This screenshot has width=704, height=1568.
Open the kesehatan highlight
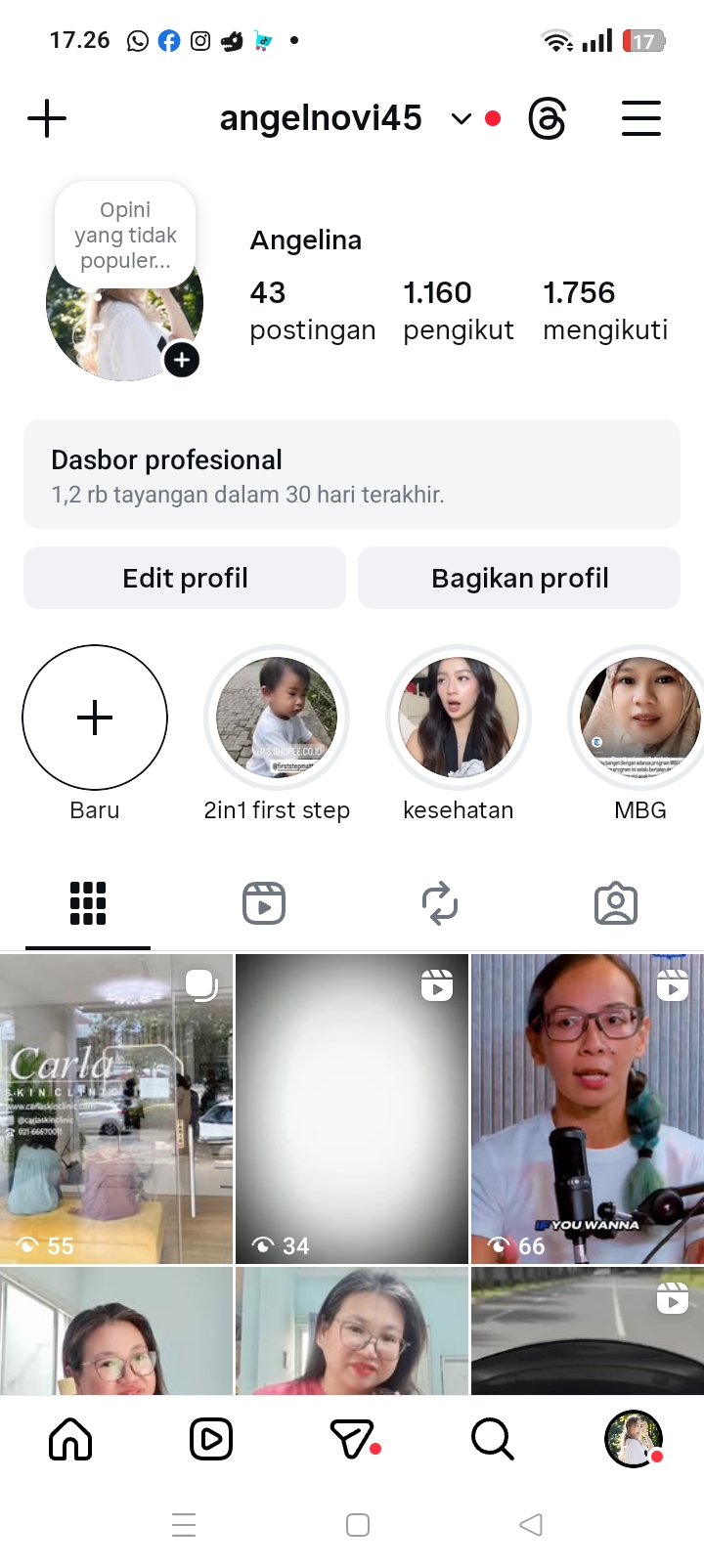[459, 719]
